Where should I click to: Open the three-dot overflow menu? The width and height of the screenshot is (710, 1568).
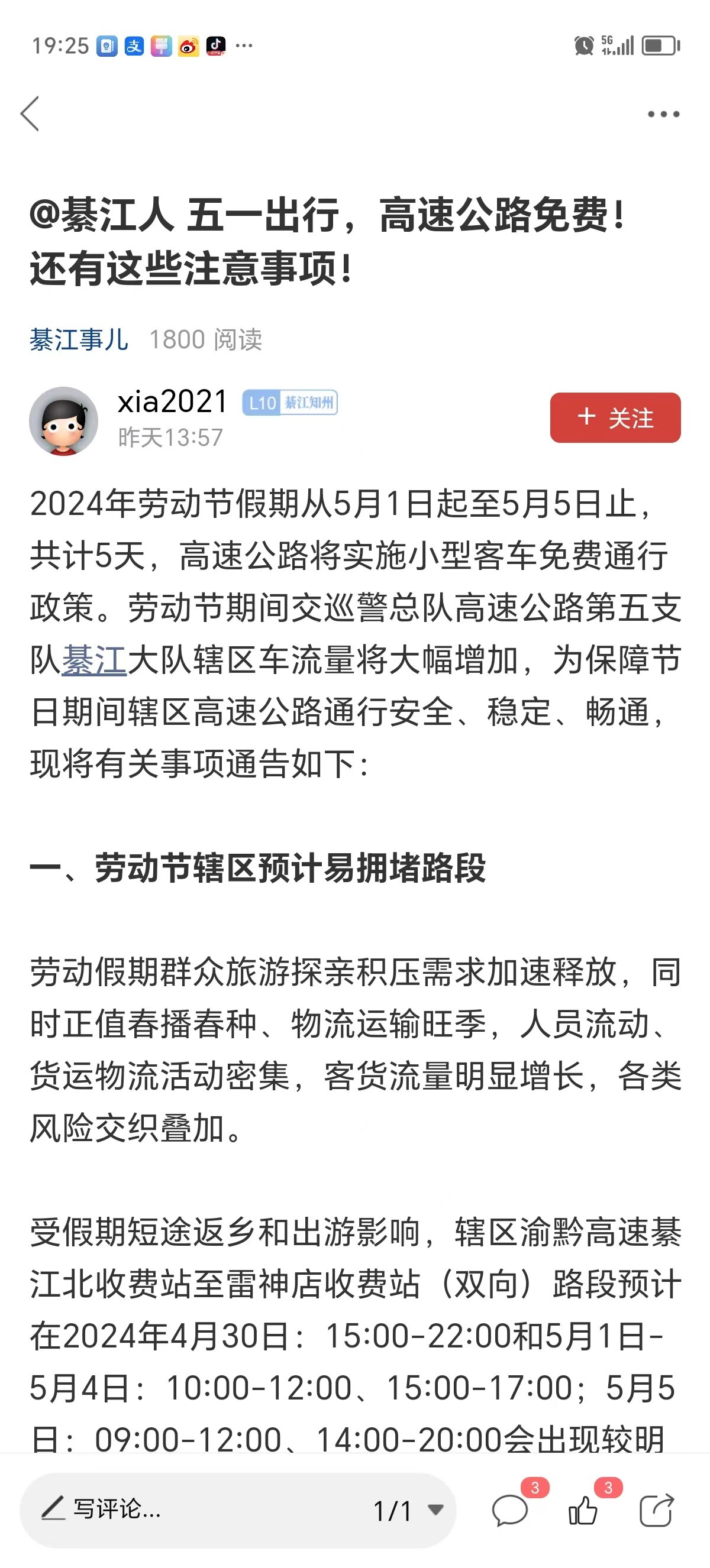663,114
